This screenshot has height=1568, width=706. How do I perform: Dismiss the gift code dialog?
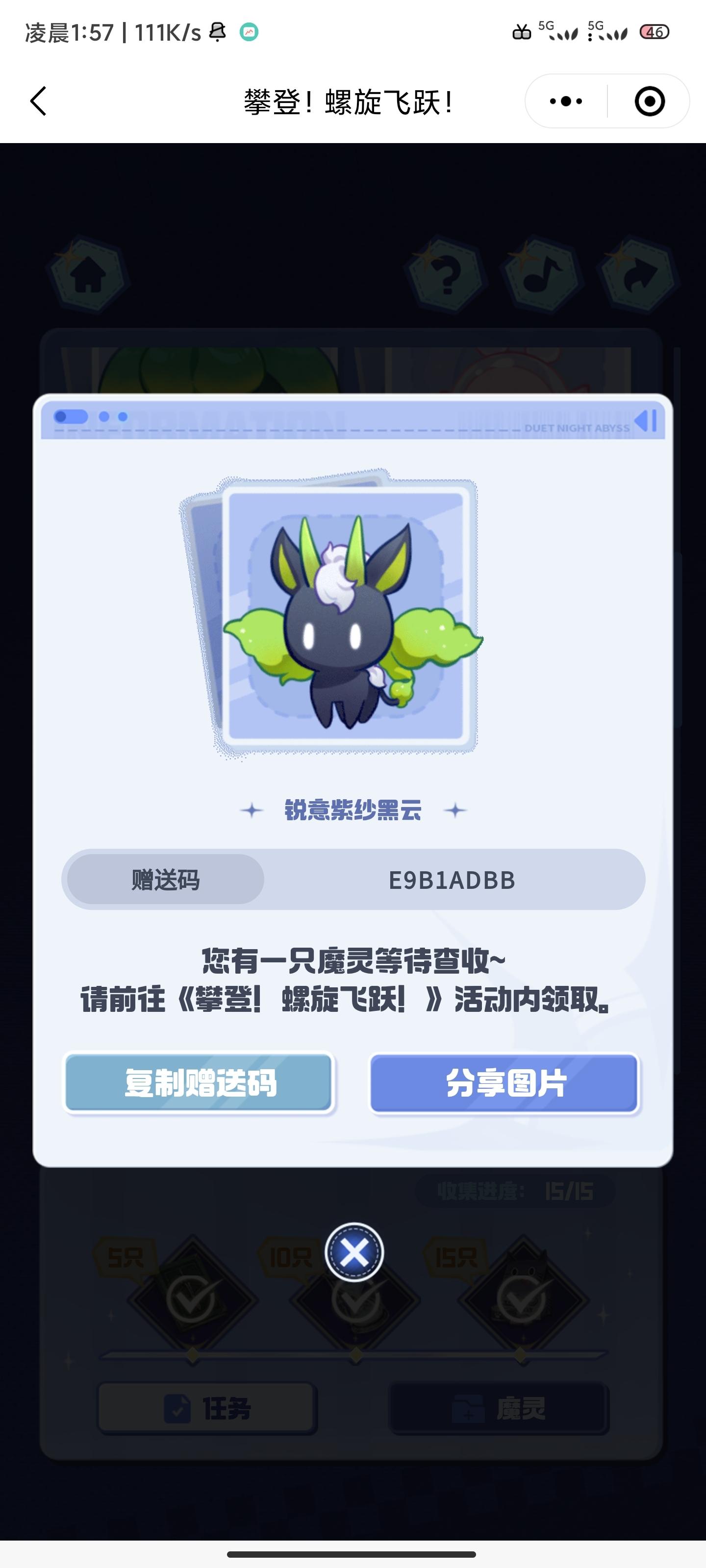coord(354,1251)
